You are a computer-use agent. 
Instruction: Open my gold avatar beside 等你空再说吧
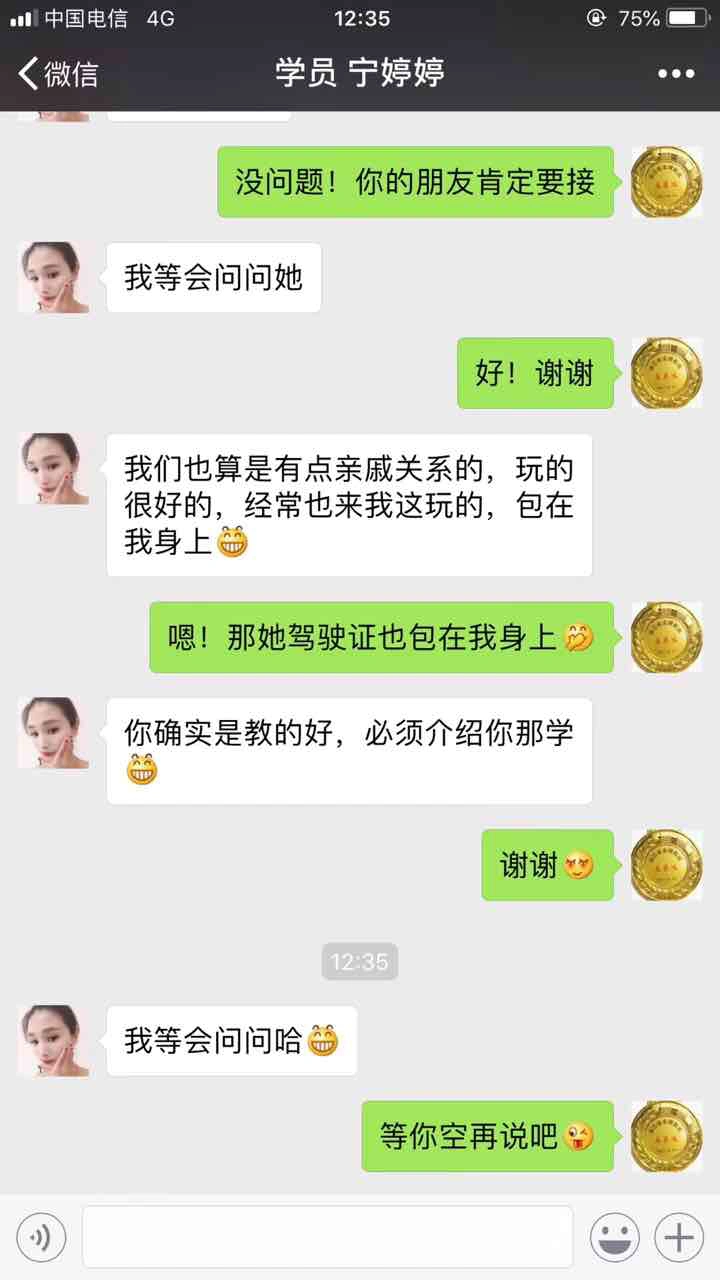coord(666,1136)
